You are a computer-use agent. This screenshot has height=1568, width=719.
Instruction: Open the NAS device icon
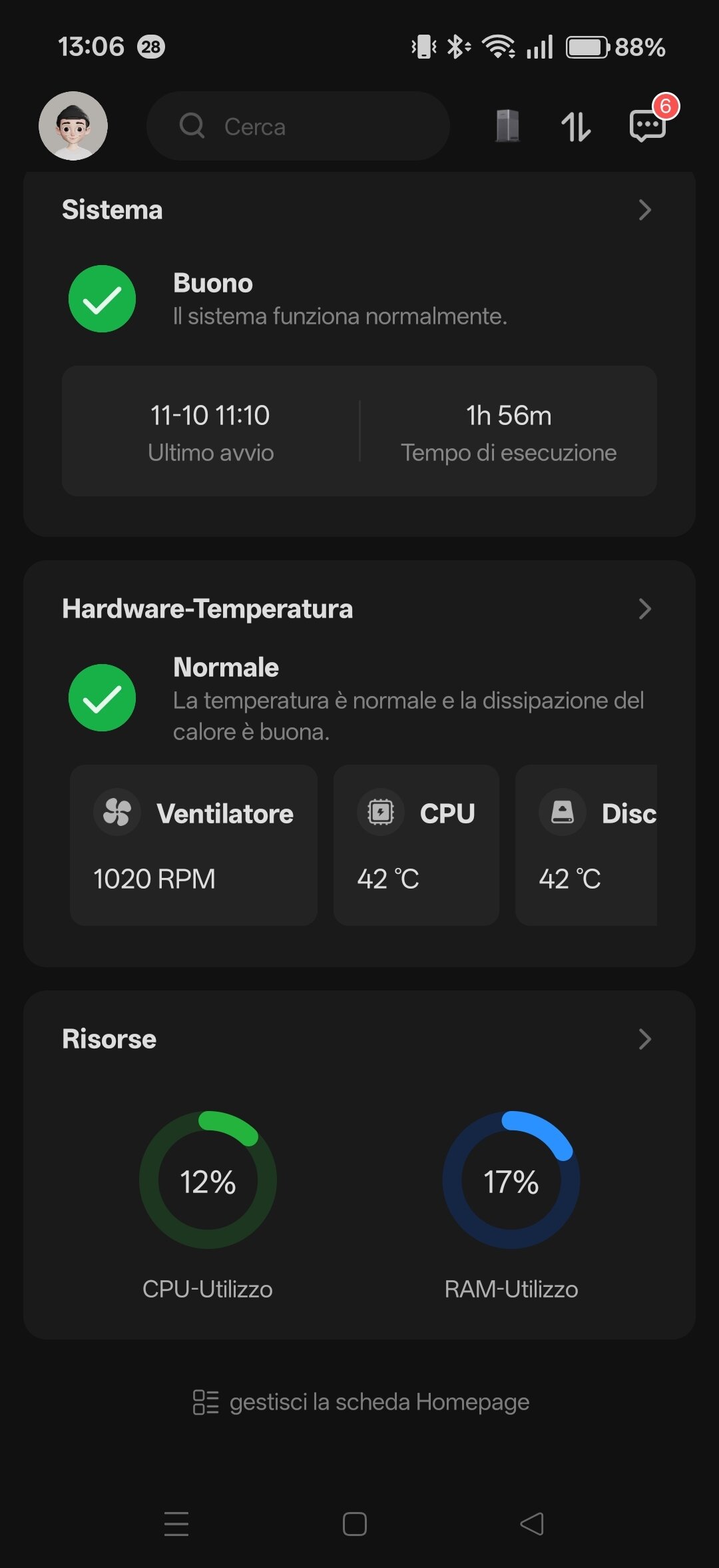(x=507, y=126)
